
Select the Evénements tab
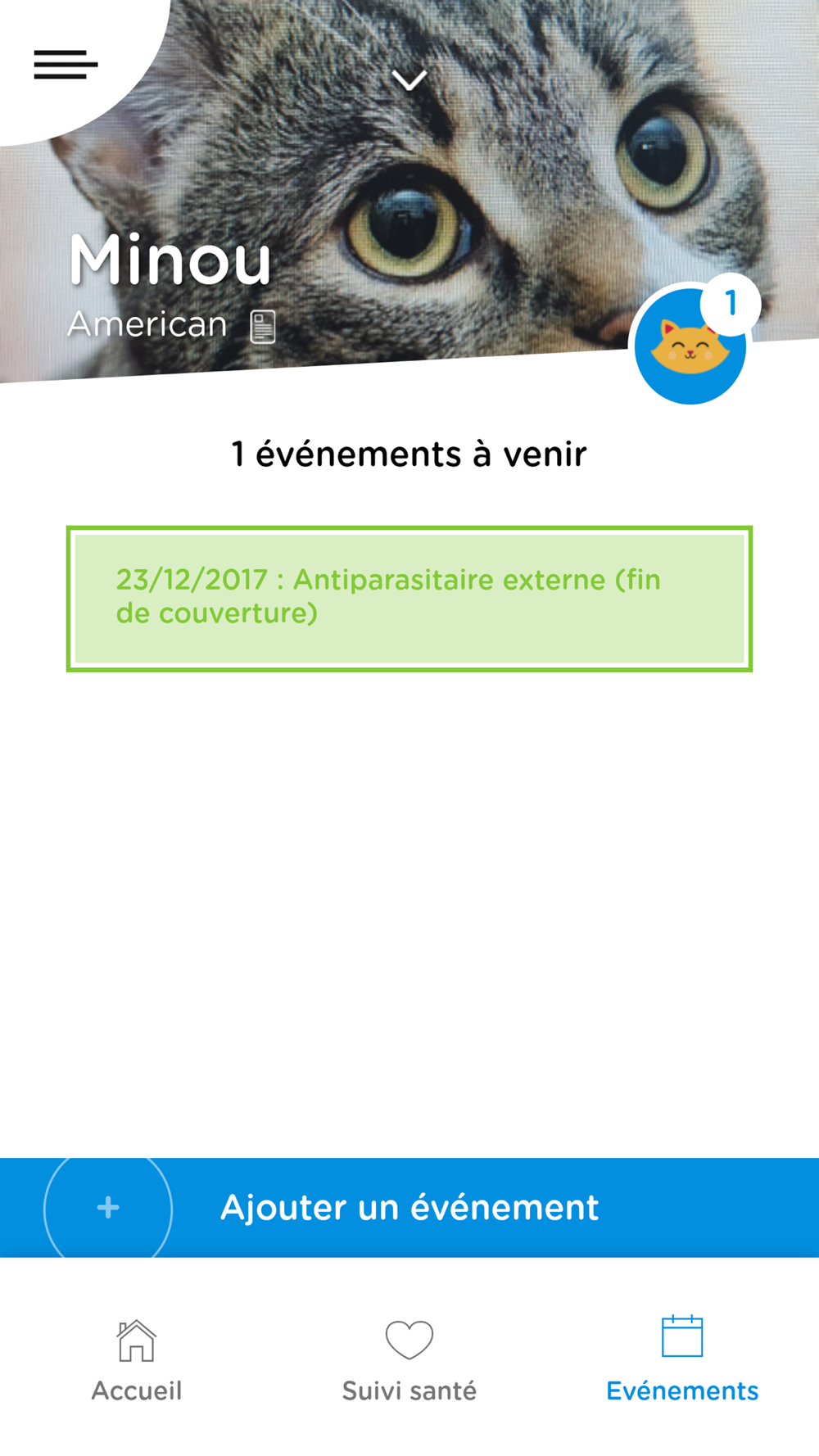[x=682, y=1359]
